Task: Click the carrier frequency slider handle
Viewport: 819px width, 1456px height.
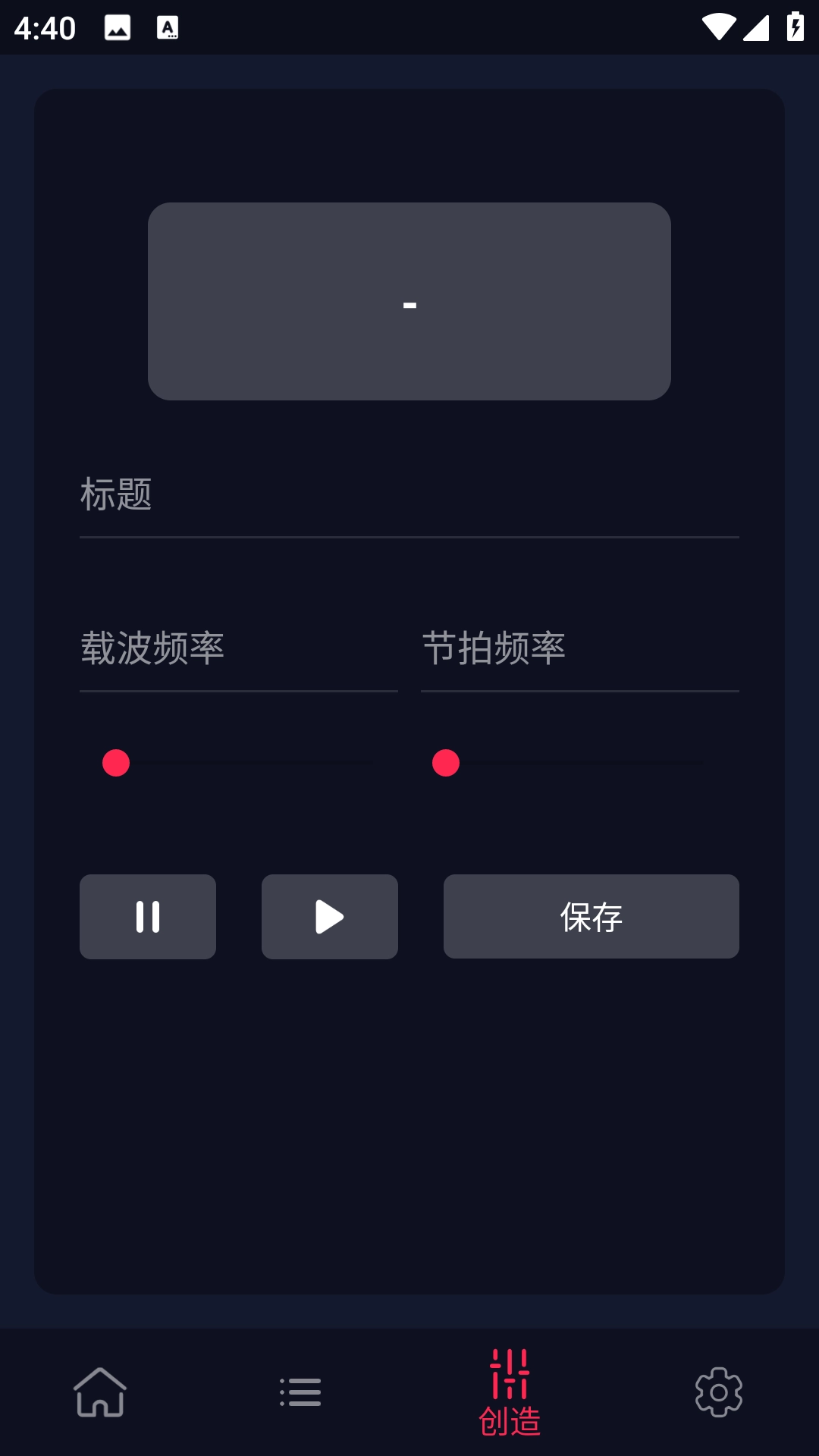Action: [x=115, y=764]
